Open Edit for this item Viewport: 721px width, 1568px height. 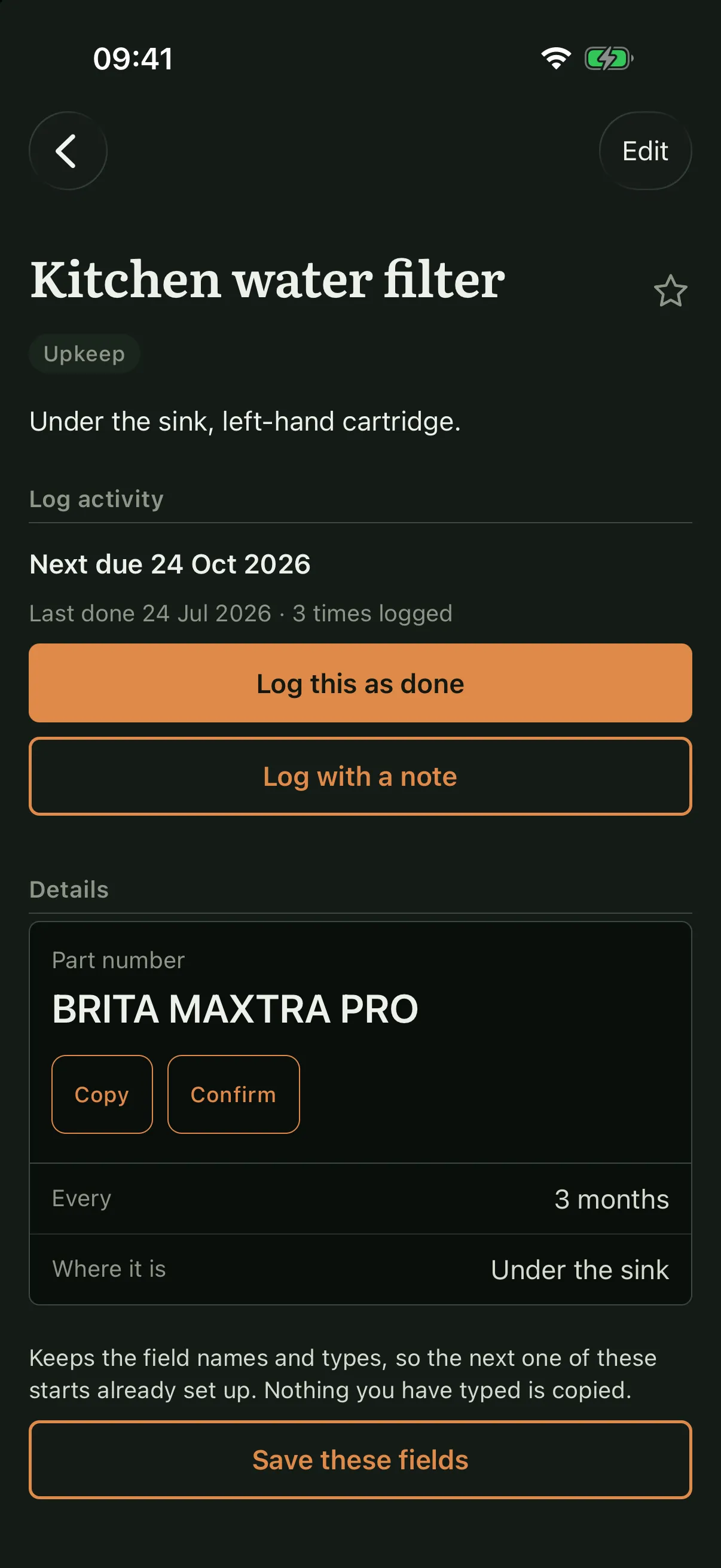point(645,150)
